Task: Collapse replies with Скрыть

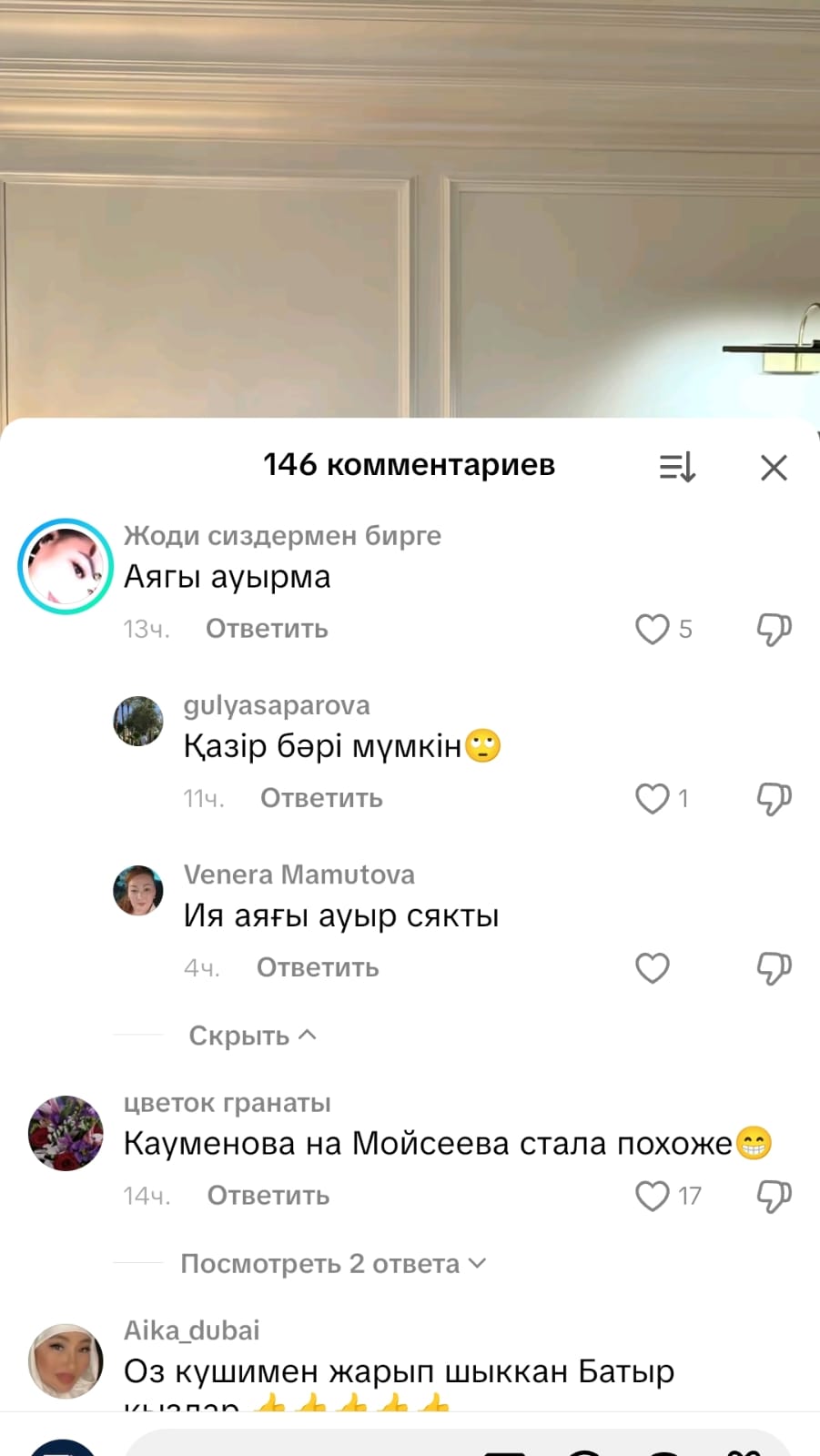Action: pos(252,1036)
